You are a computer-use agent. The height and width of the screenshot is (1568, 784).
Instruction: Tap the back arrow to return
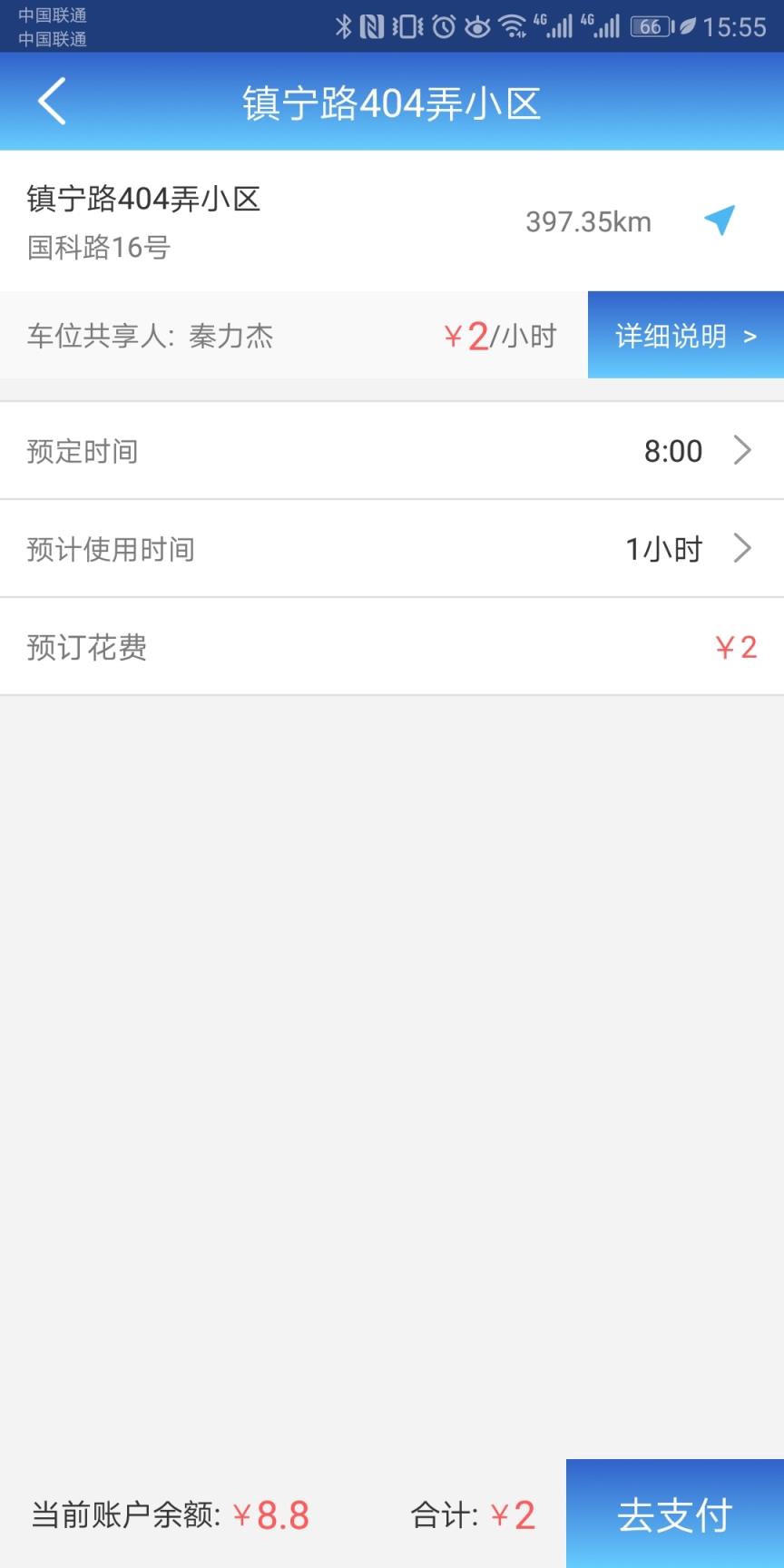52,101
